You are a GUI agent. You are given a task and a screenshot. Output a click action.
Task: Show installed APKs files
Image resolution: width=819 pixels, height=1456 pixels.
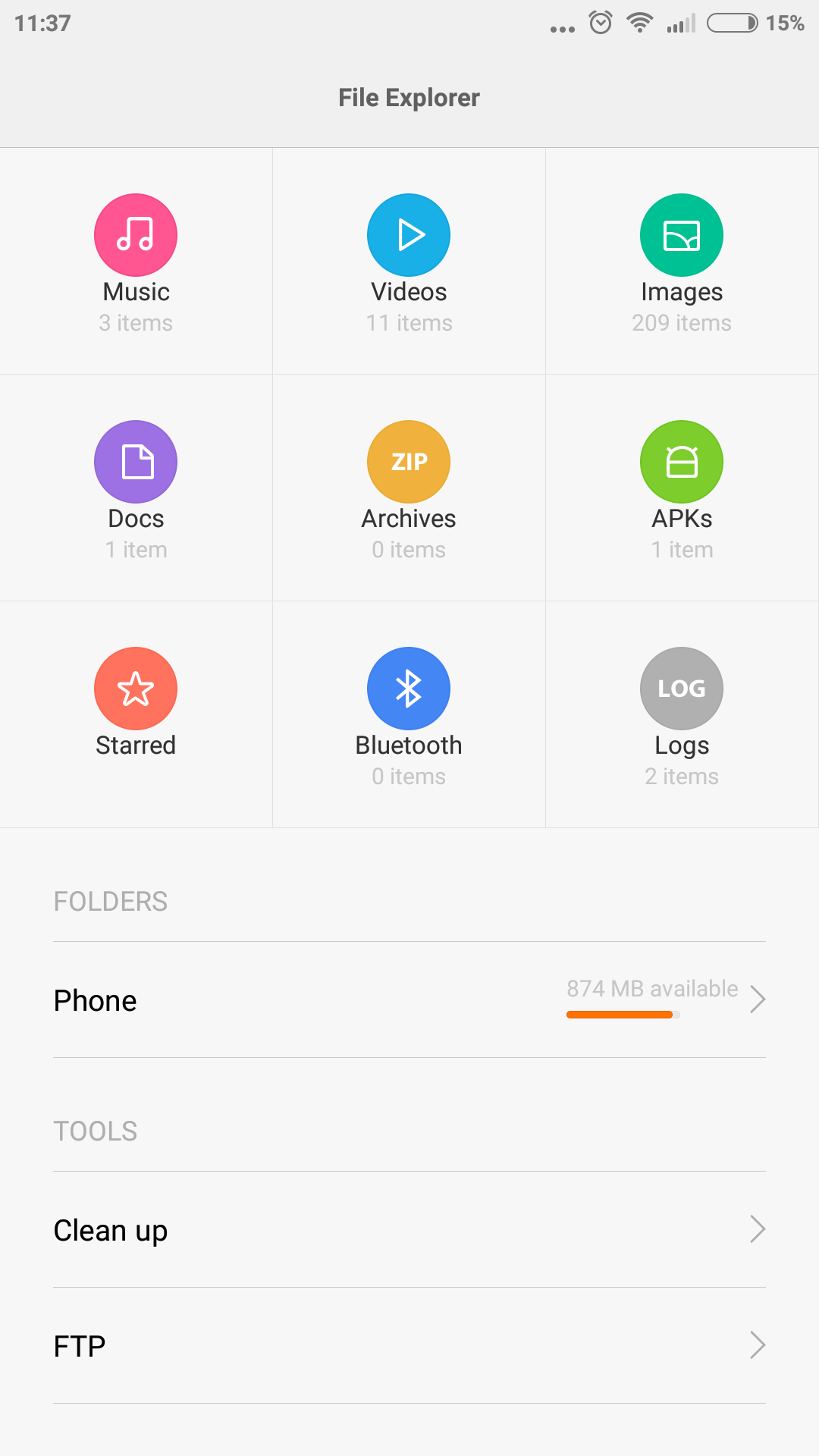[682, 488]
